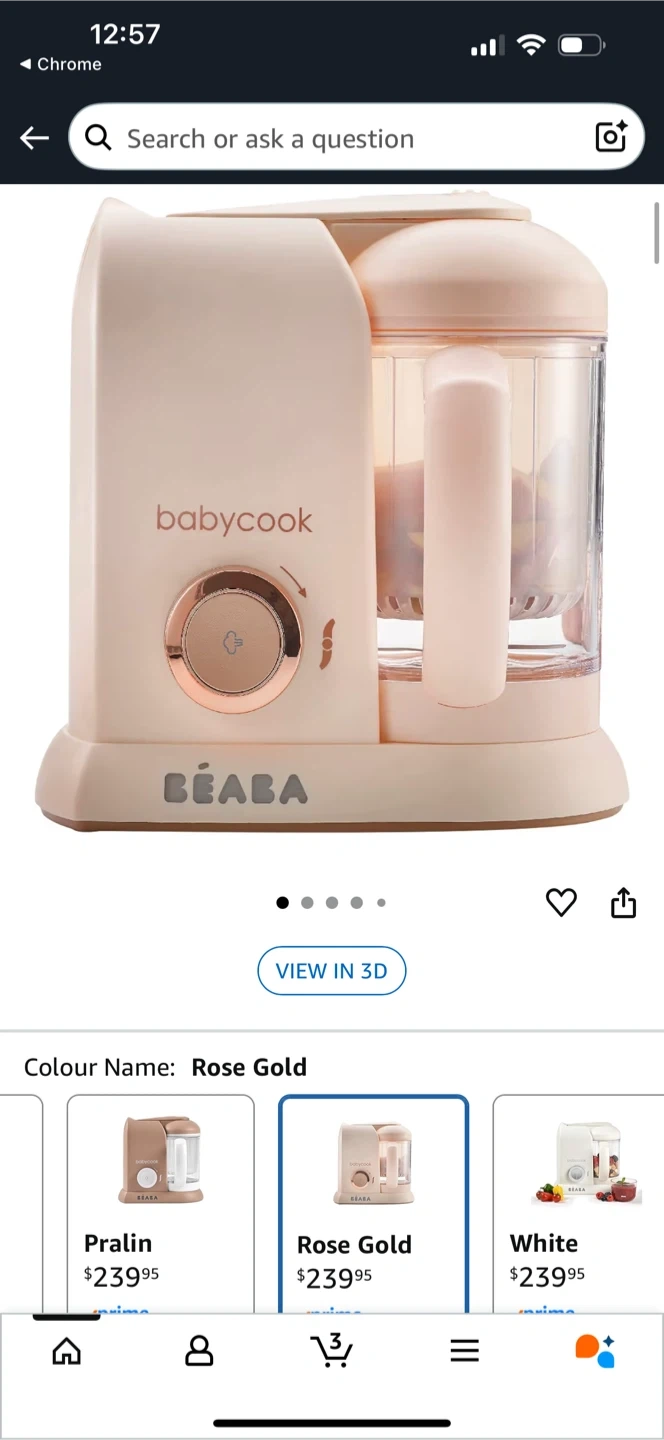This screenshot has height=1440, width=664.
Task: Go back using the arrow icon
Action: pyautogui.click(x=35, y=138)
